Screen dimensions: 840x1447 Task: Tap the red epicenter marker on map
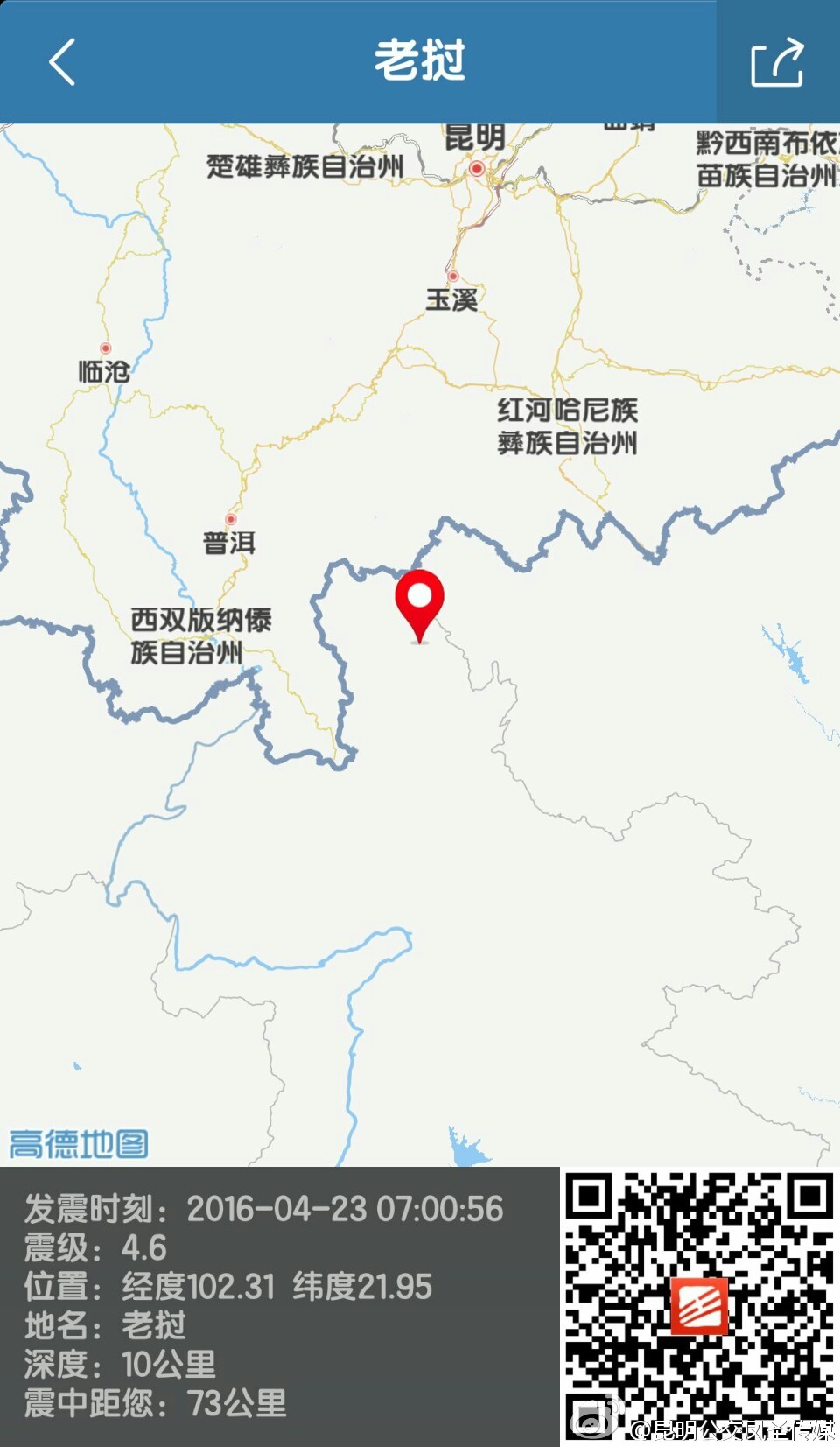[x=420, y=601]
